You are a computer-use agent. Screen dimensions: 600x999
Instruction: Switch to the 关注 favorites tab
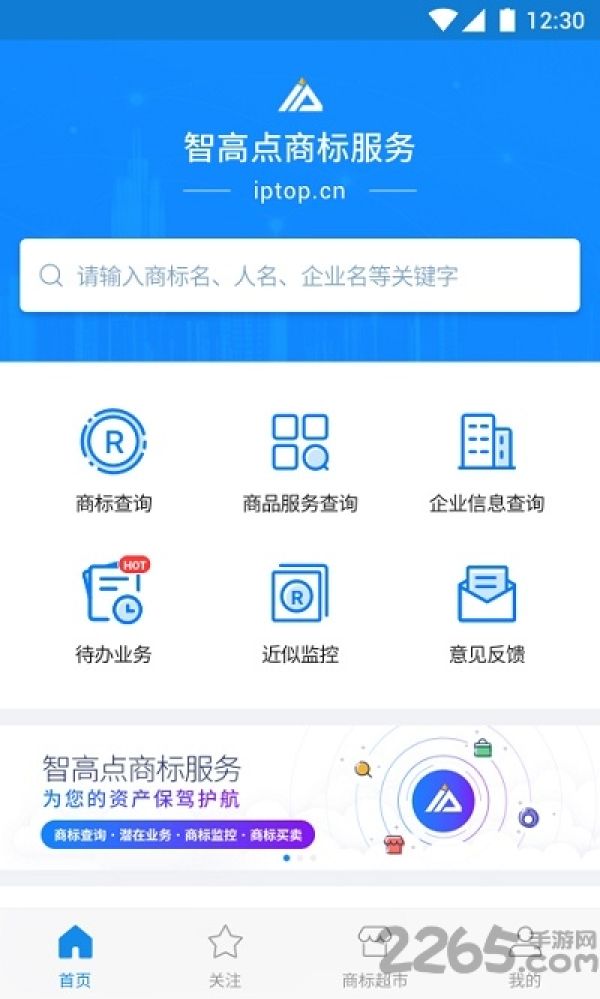pos(225,955)
